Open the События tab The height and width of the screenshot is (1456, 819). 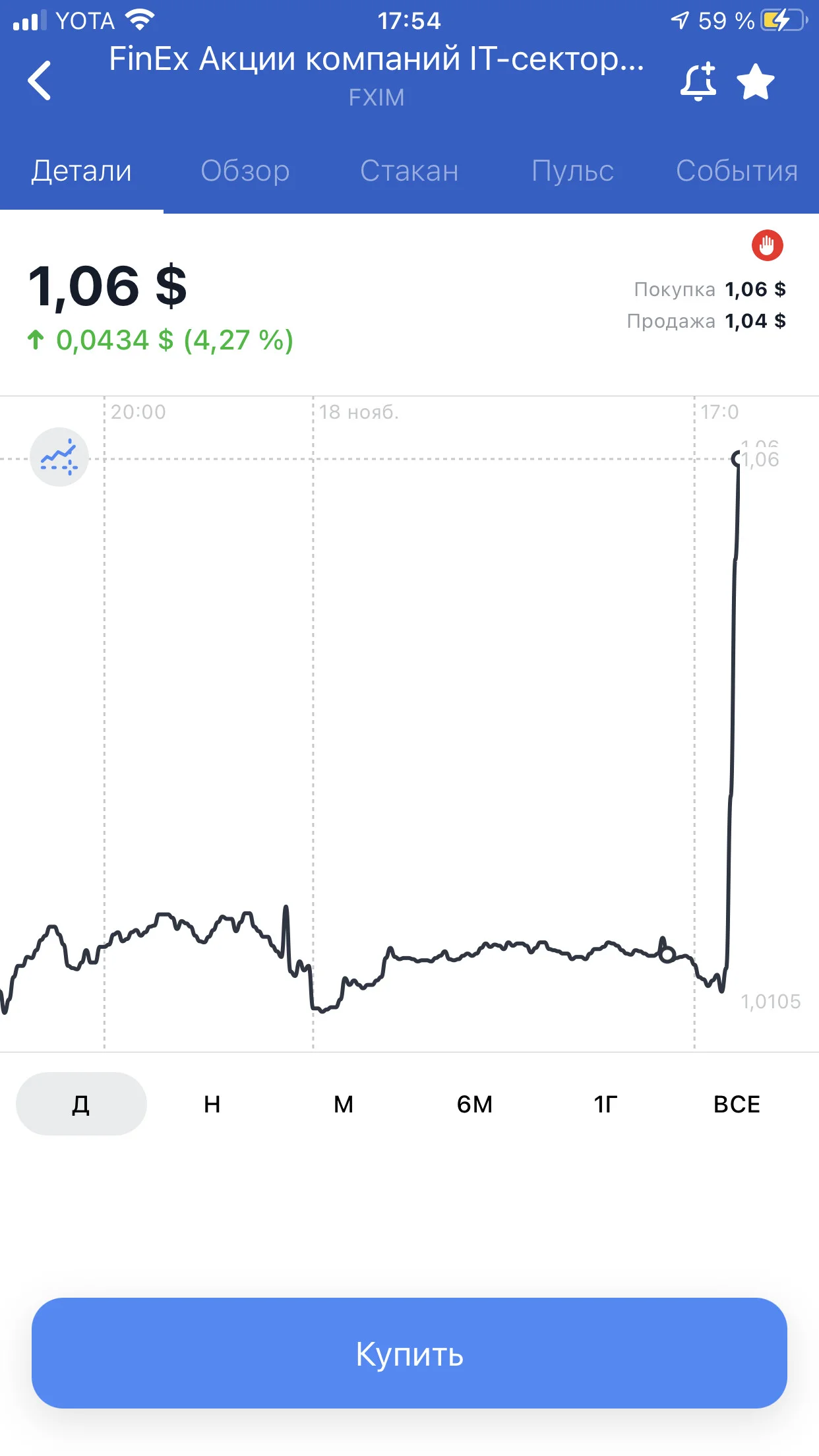coord(737,171)
